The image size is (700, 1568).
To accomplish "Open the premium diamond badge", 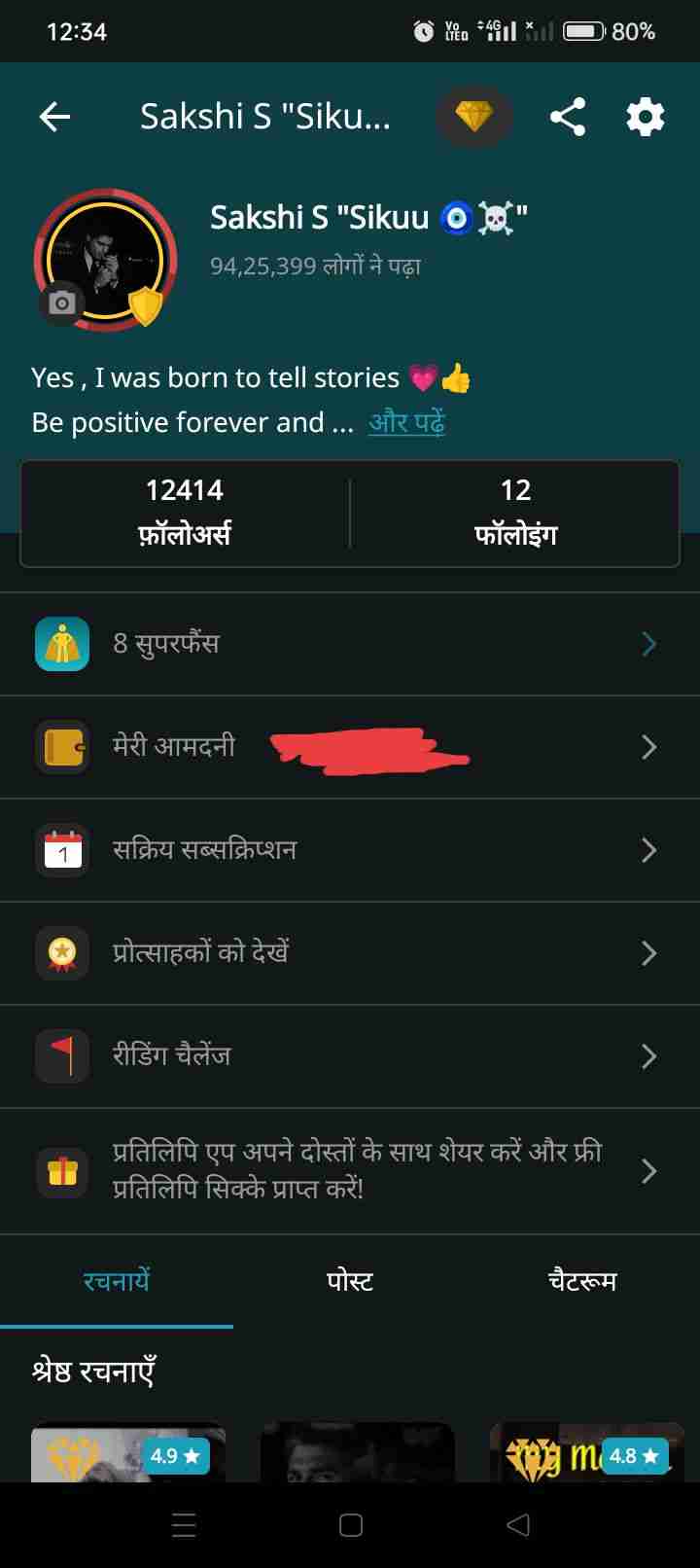I will pos(474,118).
